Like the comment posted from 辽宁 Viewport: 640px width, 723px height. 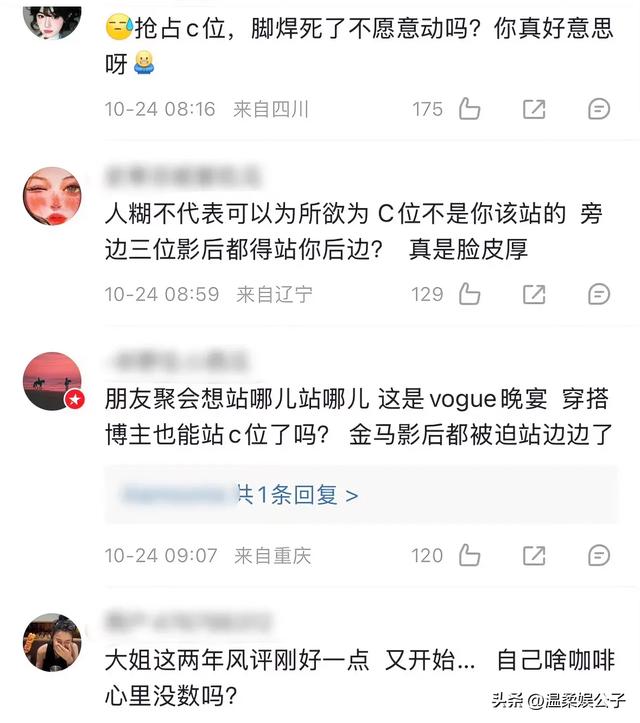tap(469, 294)
